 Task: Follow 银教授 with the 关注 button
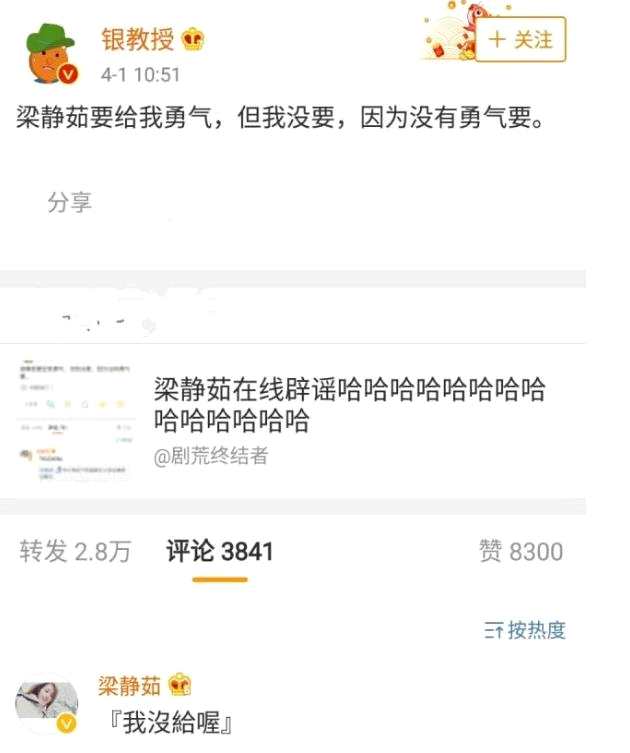coord(520,40)
